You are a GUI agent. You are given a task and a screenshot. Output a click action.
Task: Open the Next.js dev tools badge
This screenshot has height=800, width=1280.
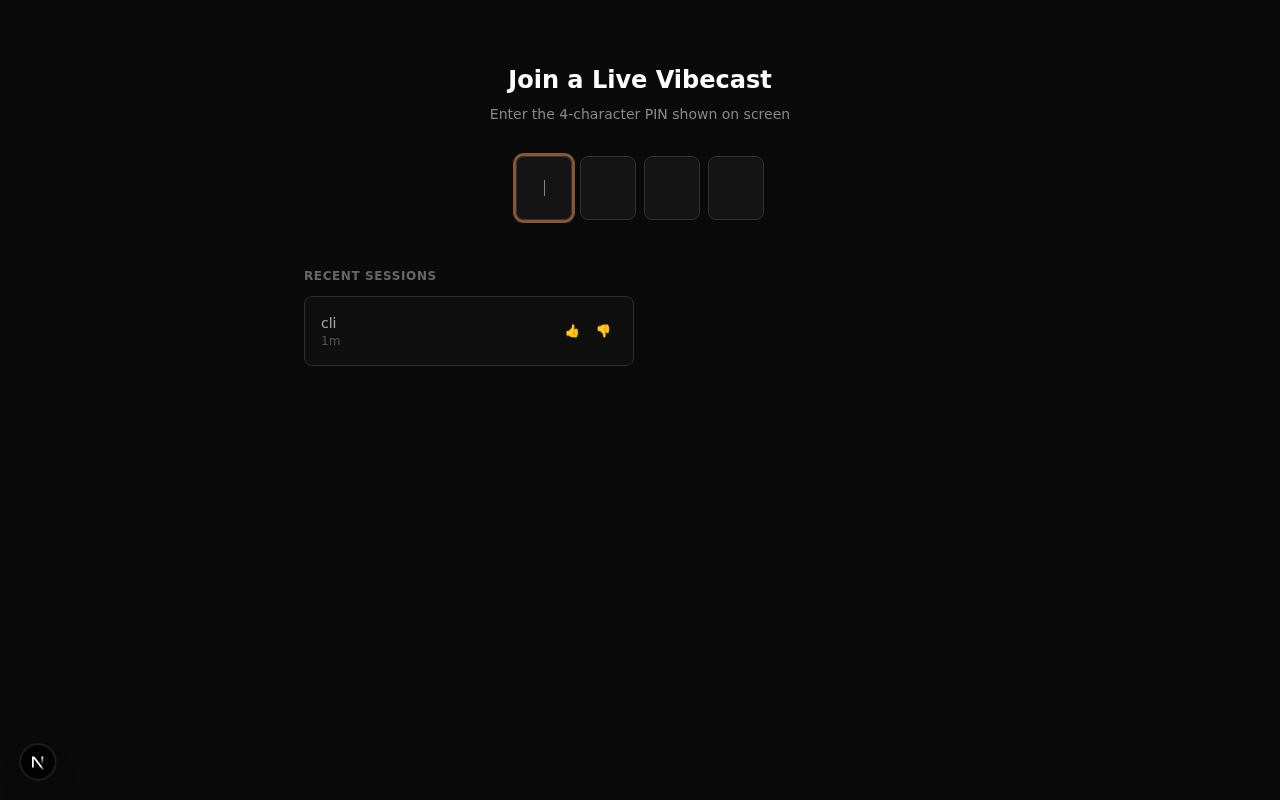tap(38, 762)
